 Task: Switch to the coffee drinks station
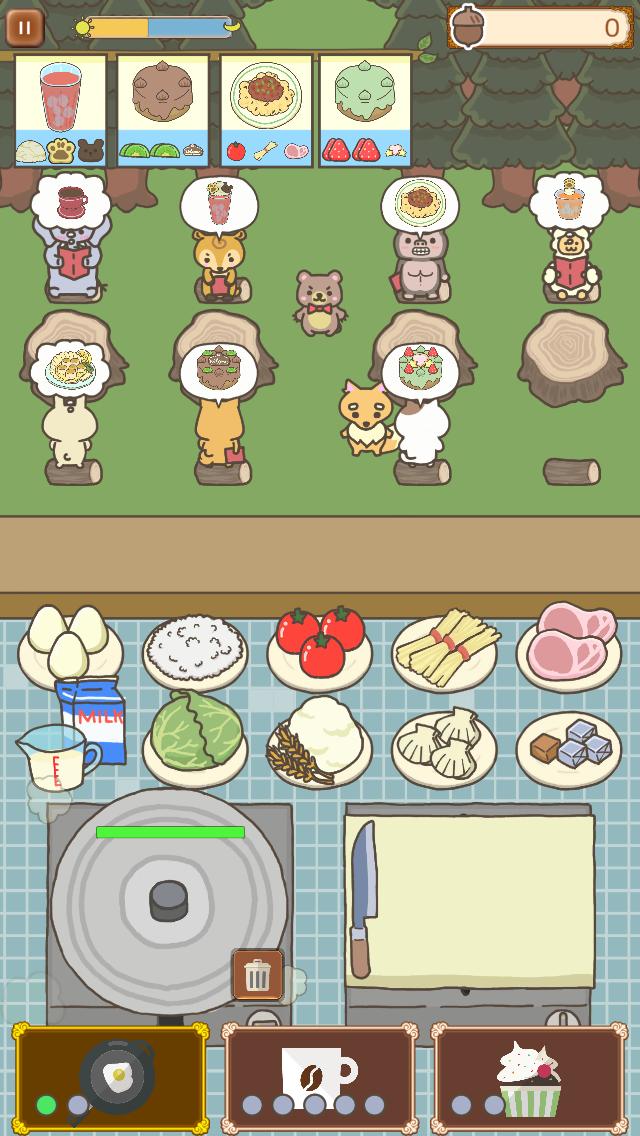pos(319,1076)
